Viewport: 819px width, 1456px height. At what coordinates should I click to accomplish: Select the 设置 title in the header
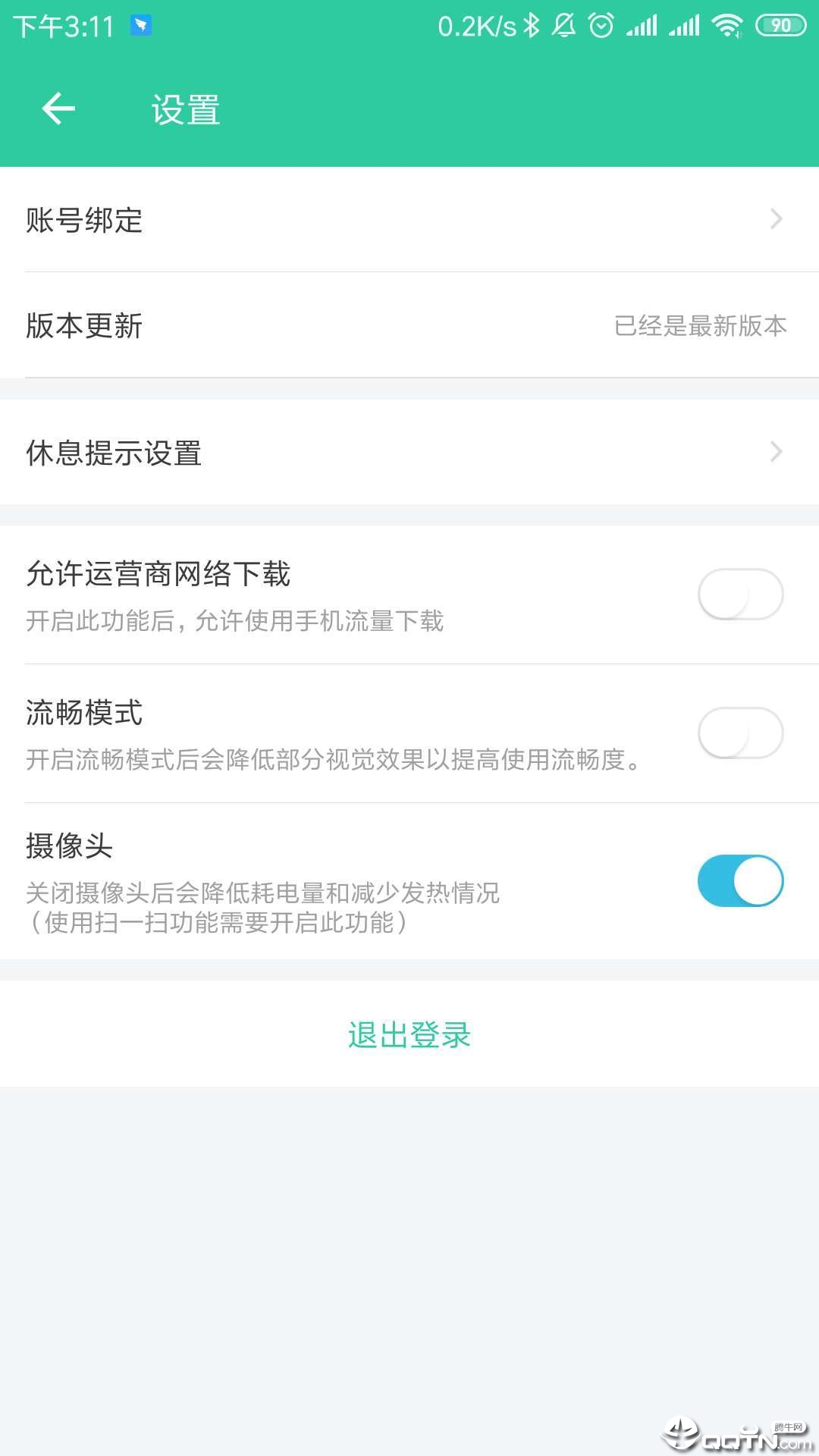point(184,108)
